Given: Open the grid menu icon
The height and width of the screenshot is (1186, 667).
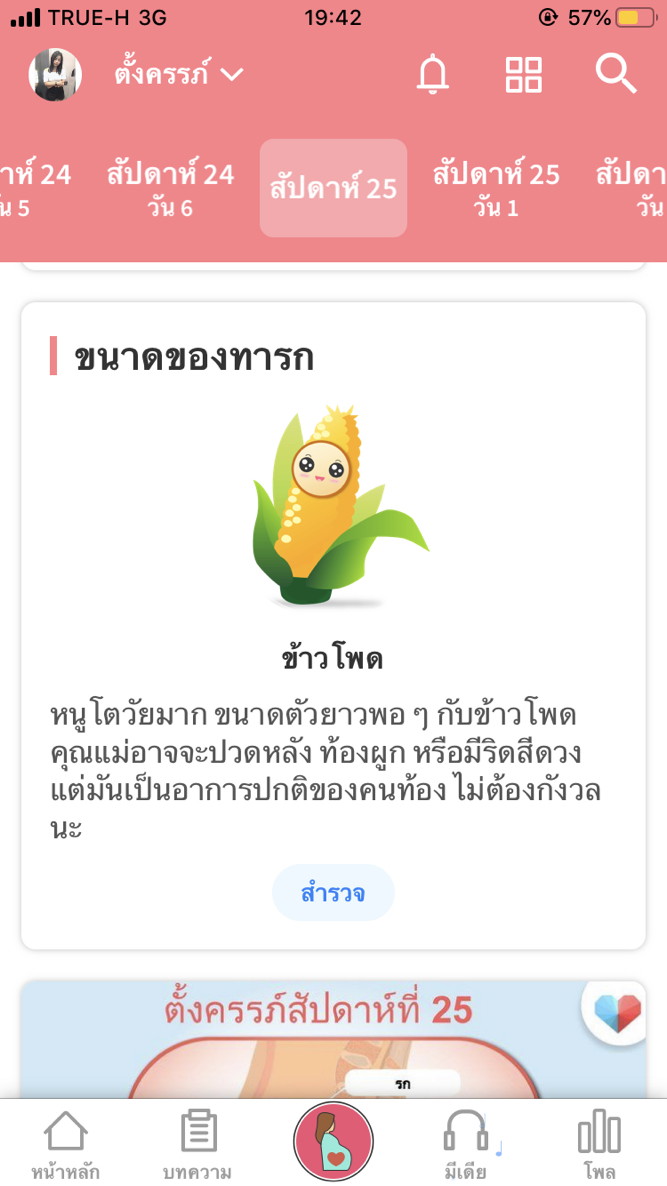Looking at the screenshot, I should point(523,75).
